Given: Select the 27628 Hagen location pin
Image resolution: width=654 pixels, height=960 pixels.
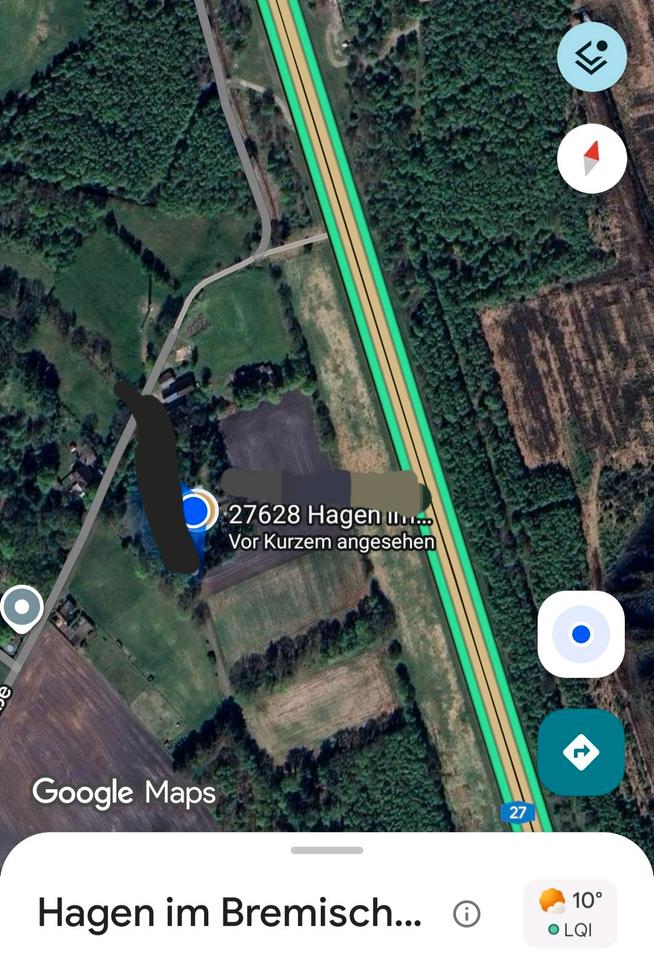Looking at the screenshot, I should click(x=198, y=512).
